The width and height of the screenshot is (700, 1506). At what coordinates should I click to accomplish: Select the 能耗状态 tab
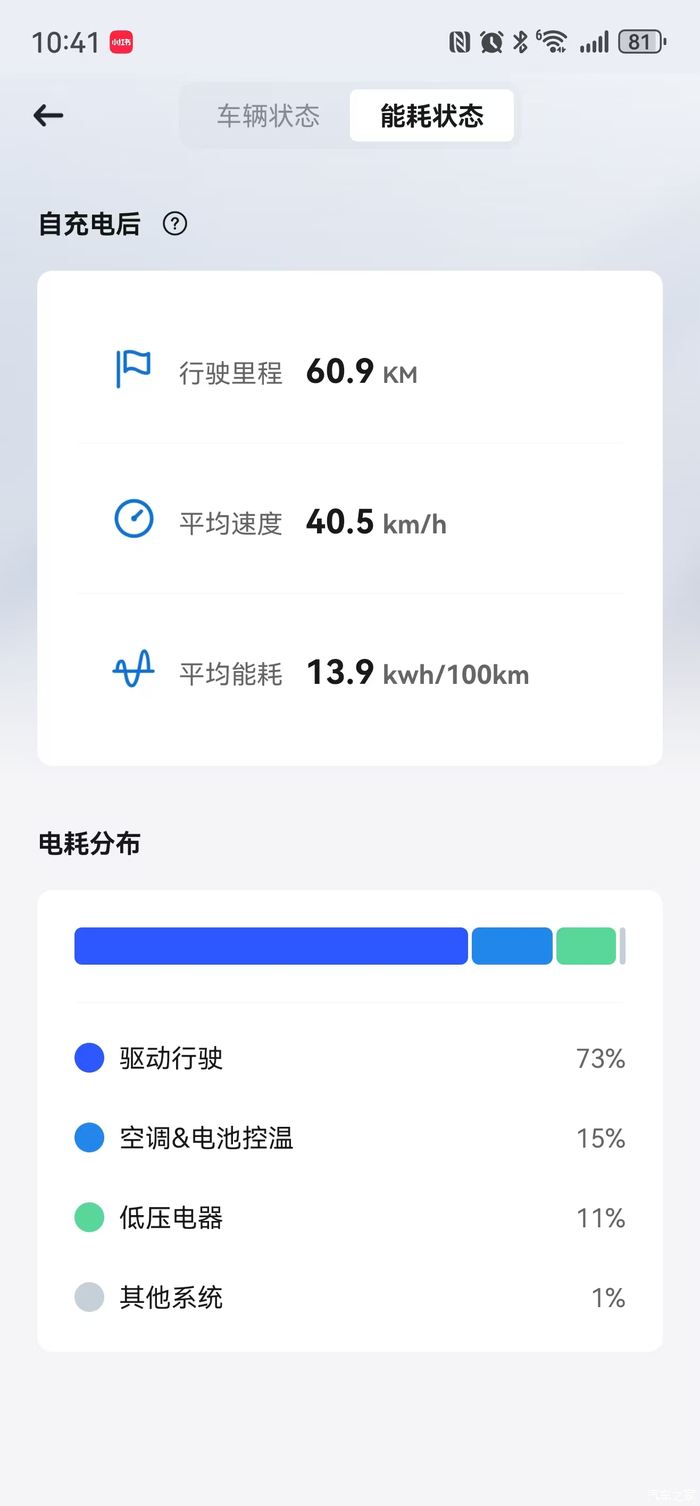click(432, 116)
